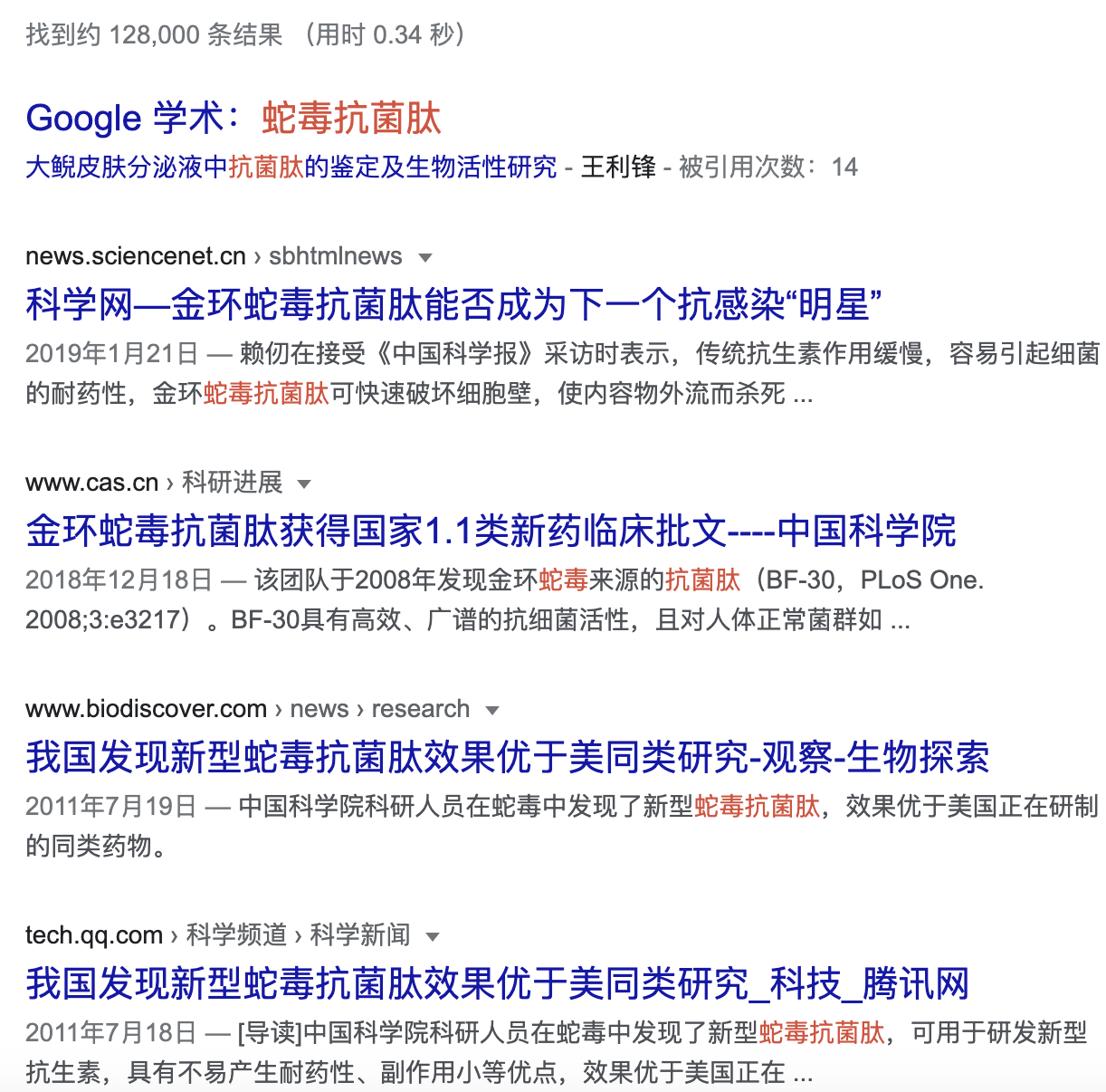Screen dimensions: 1106x1092
Task: Open the 大鲵皮肤分泌液中抗菌肽 scholar article
Action: (x=291, y=168)
